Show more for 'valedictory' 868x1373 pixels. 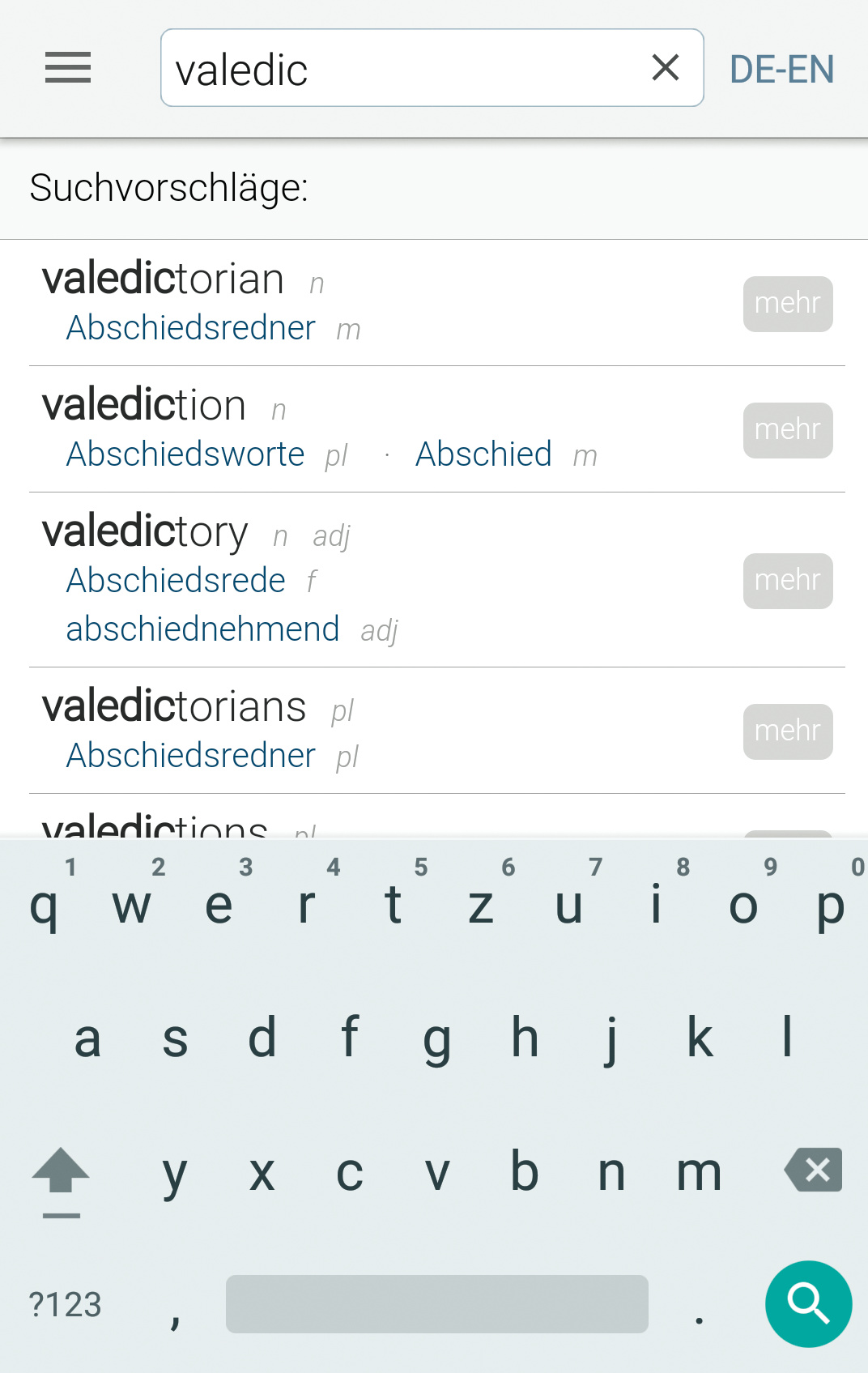787,581
